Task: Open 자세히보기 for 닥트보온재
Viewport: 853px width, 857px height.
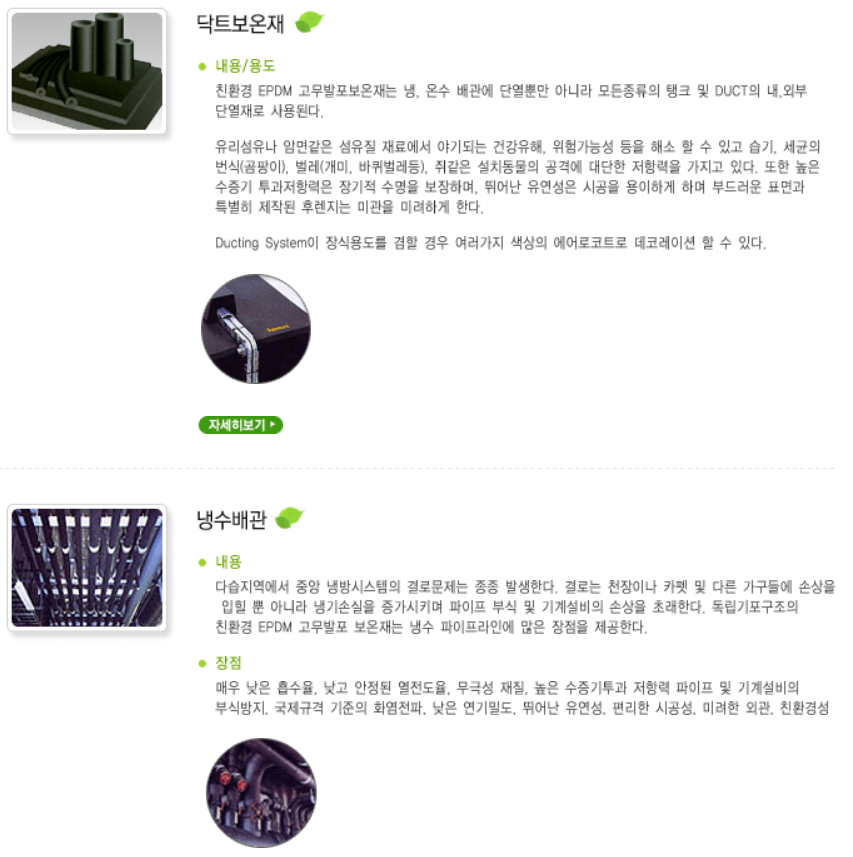Action: 241,425
